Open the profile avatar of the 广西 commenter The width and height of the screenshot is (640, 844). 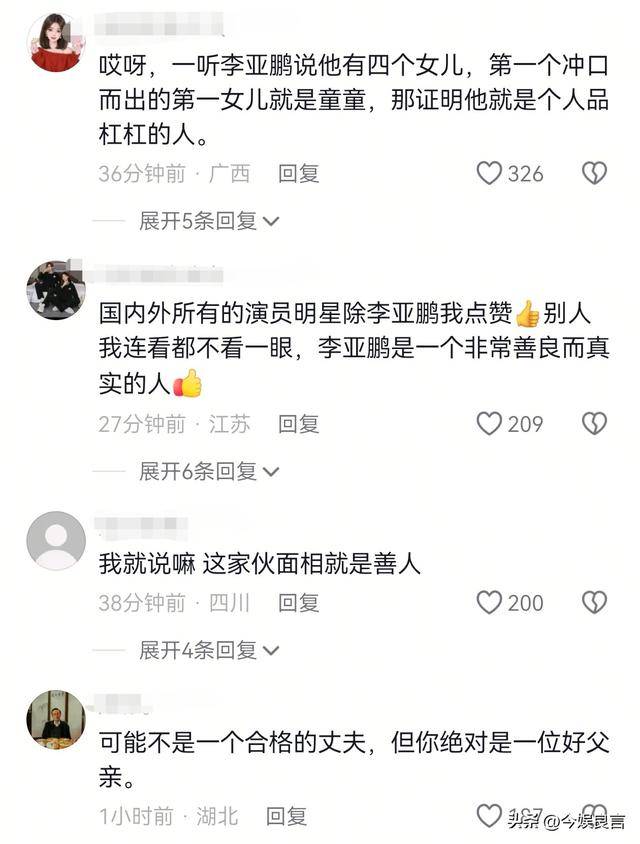coord(56,43)
